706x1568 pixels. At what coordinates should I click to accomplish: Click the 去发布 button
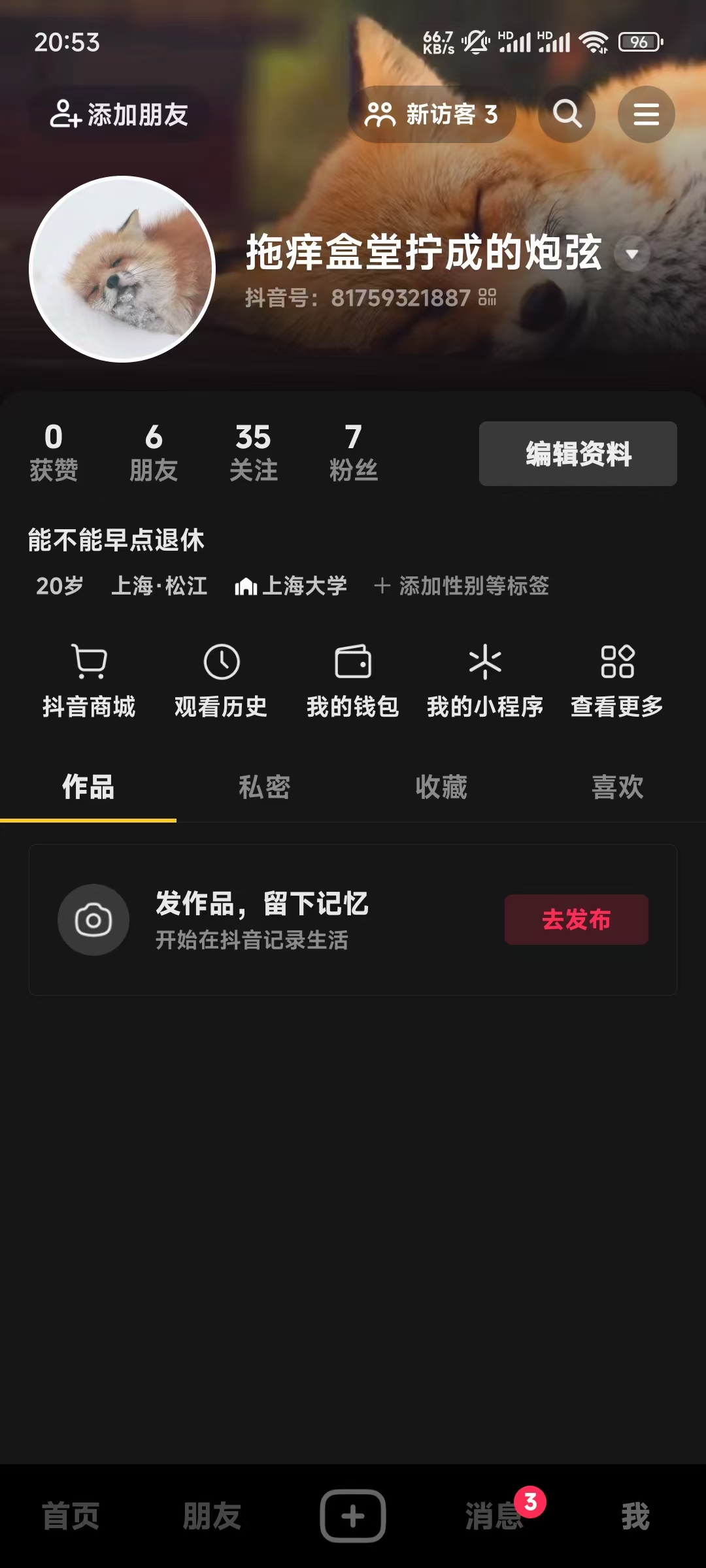coord(576,921)
